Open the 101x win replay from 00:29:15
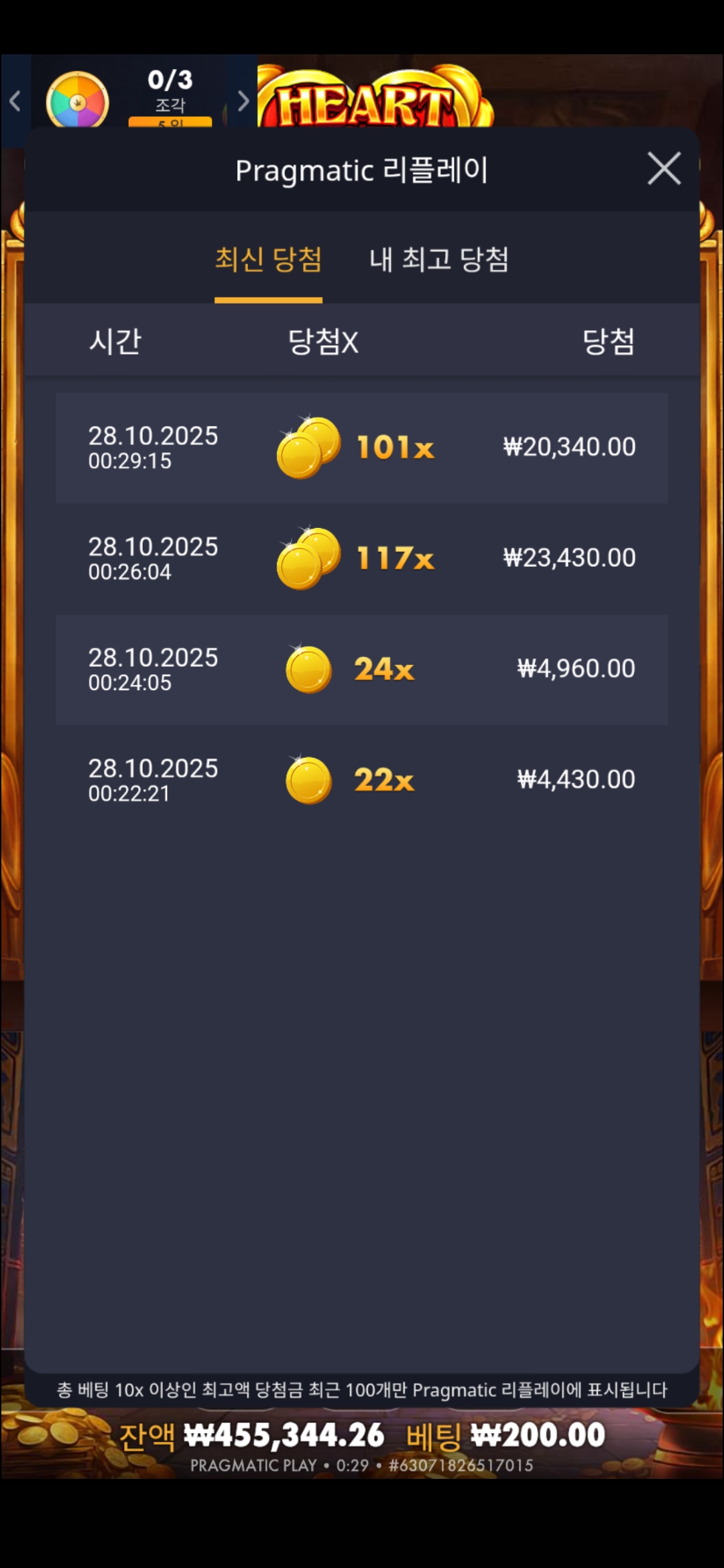Screen dimensions: 724x1568 click(x=362, y=448)
